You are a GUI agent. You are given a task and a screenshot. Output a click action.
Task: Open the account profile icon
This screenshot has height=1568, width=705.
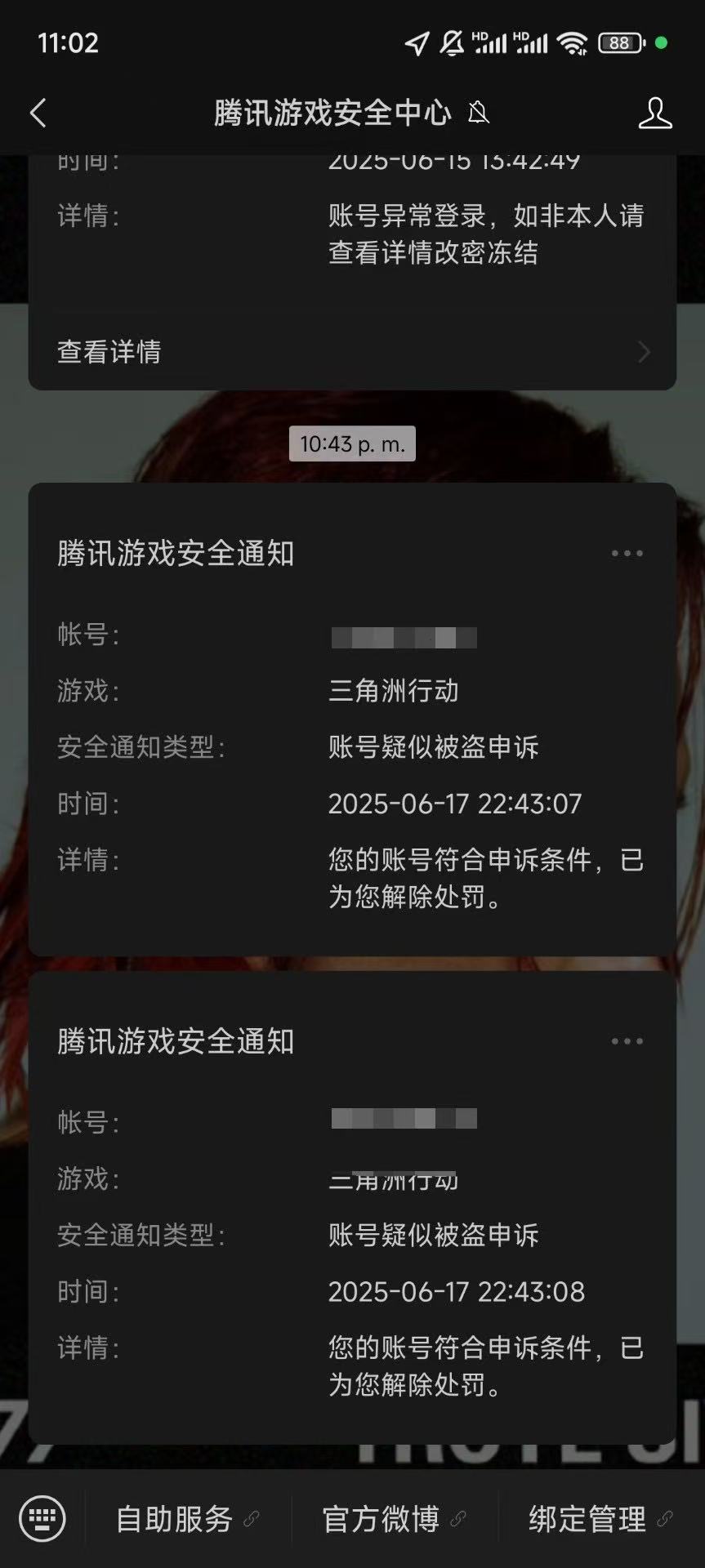[655, 113]
